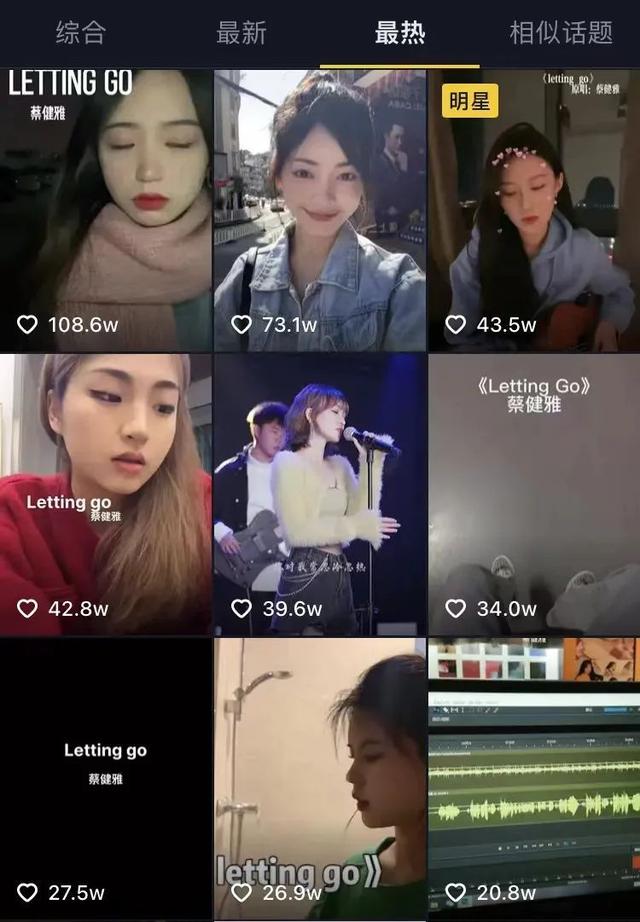Viewport: 640px width, 922px height.
Task: Open the 相似话题 tab
Action: point(560,33)
